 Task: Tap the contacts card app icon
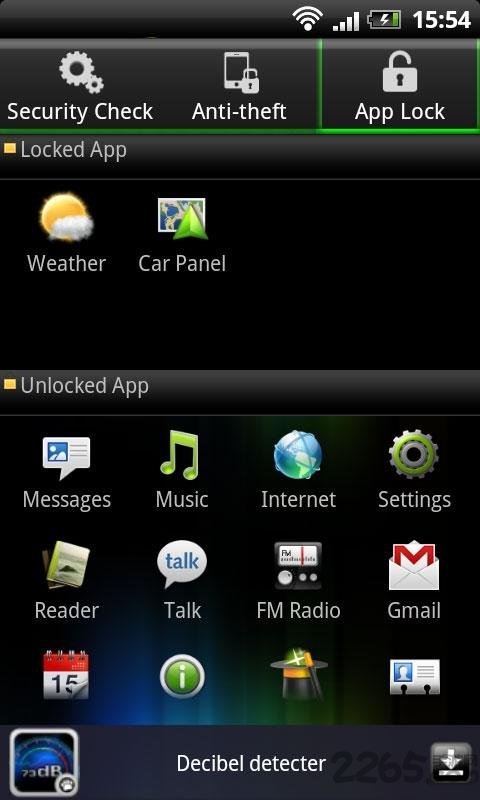(x=415, y=677)
